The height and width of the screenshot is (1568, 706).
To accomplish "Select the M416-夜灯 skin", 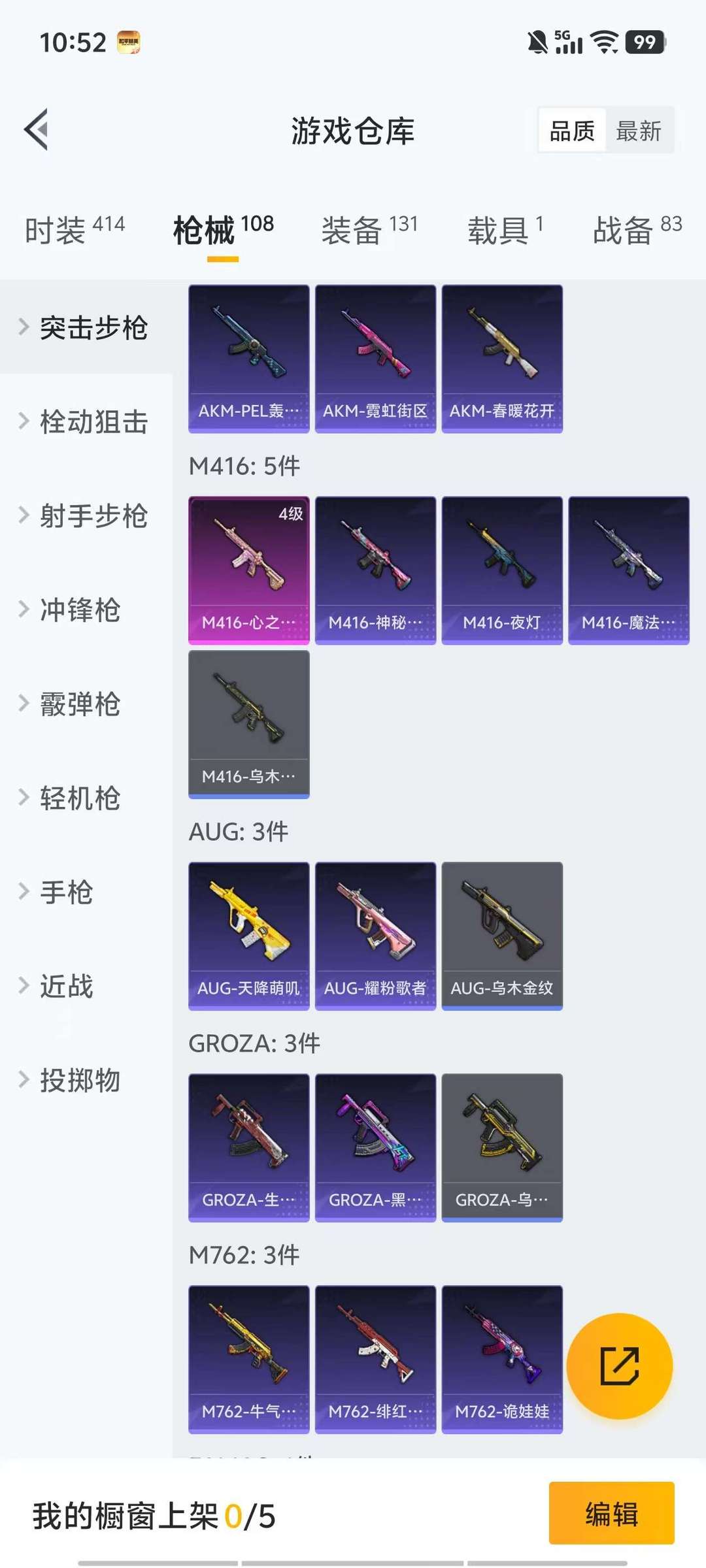I will click(x=502, y=568).
